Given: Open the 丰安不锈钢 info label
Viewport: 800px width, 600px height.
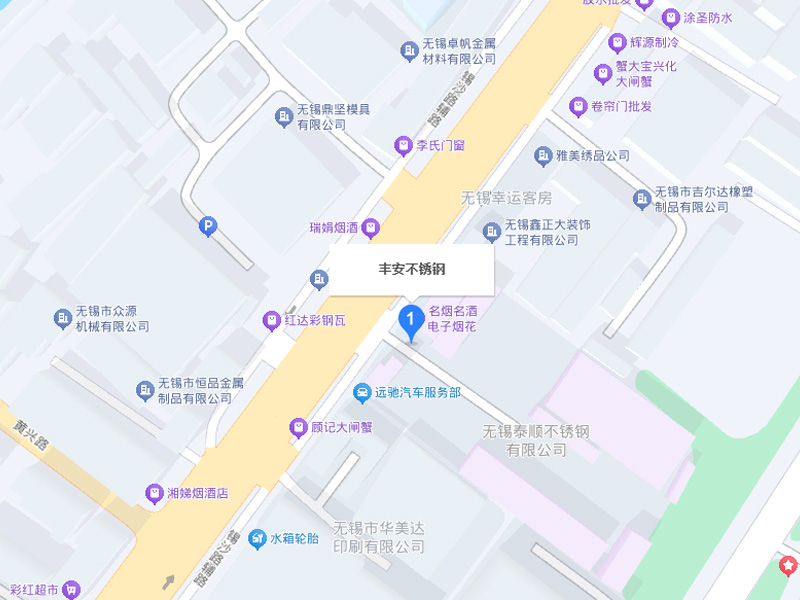Looking at the screenshot, I should coord(412,270).
